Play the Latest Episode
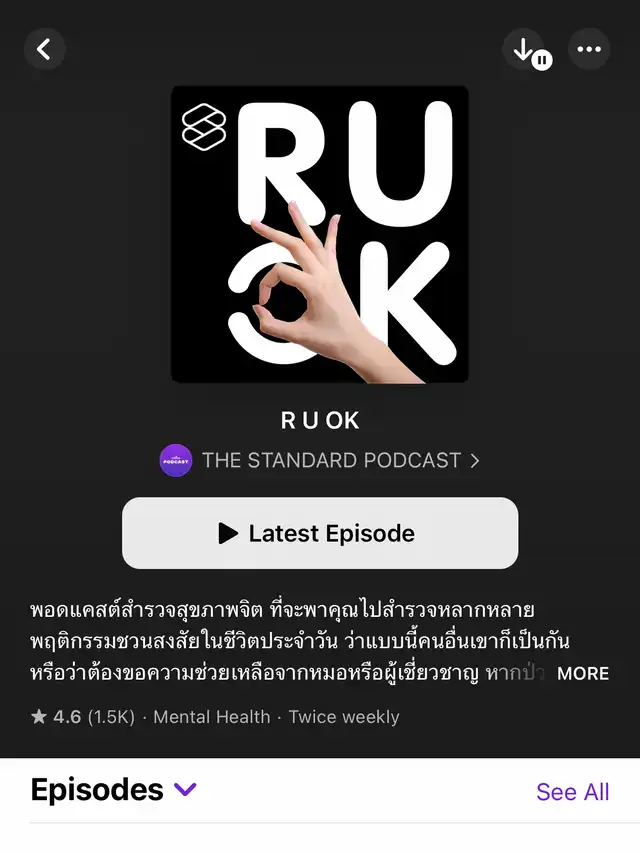This screenshot has height=853, width=640. 320,533
